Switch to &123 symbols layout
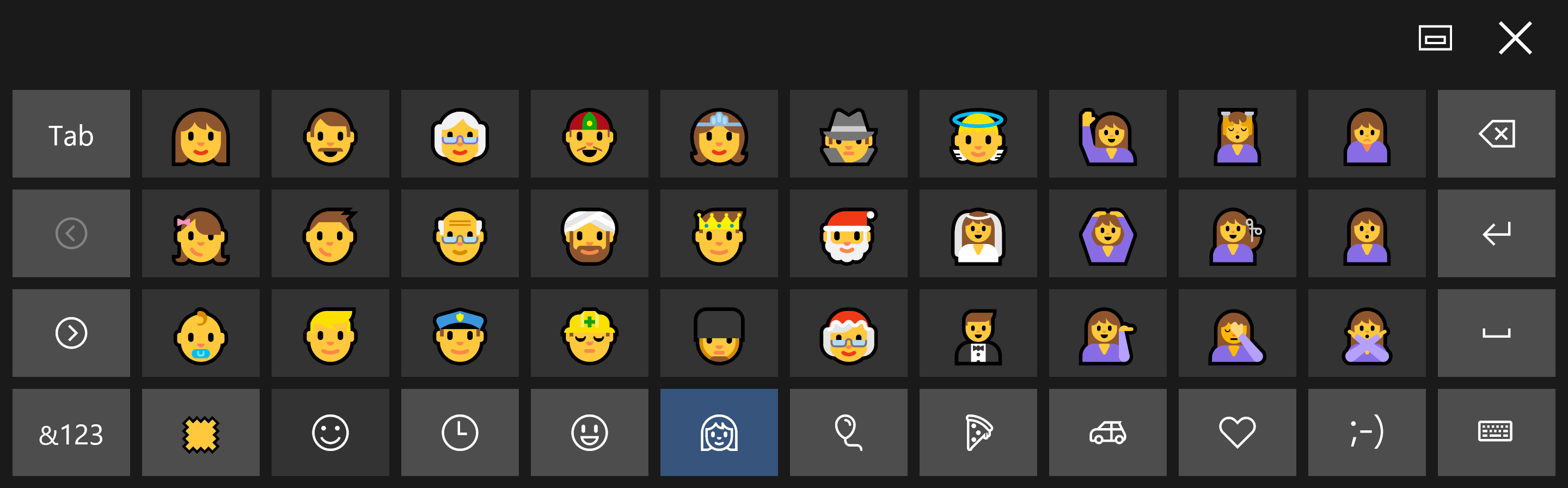This screenshot has height=488, width=1568. point(71,433)
